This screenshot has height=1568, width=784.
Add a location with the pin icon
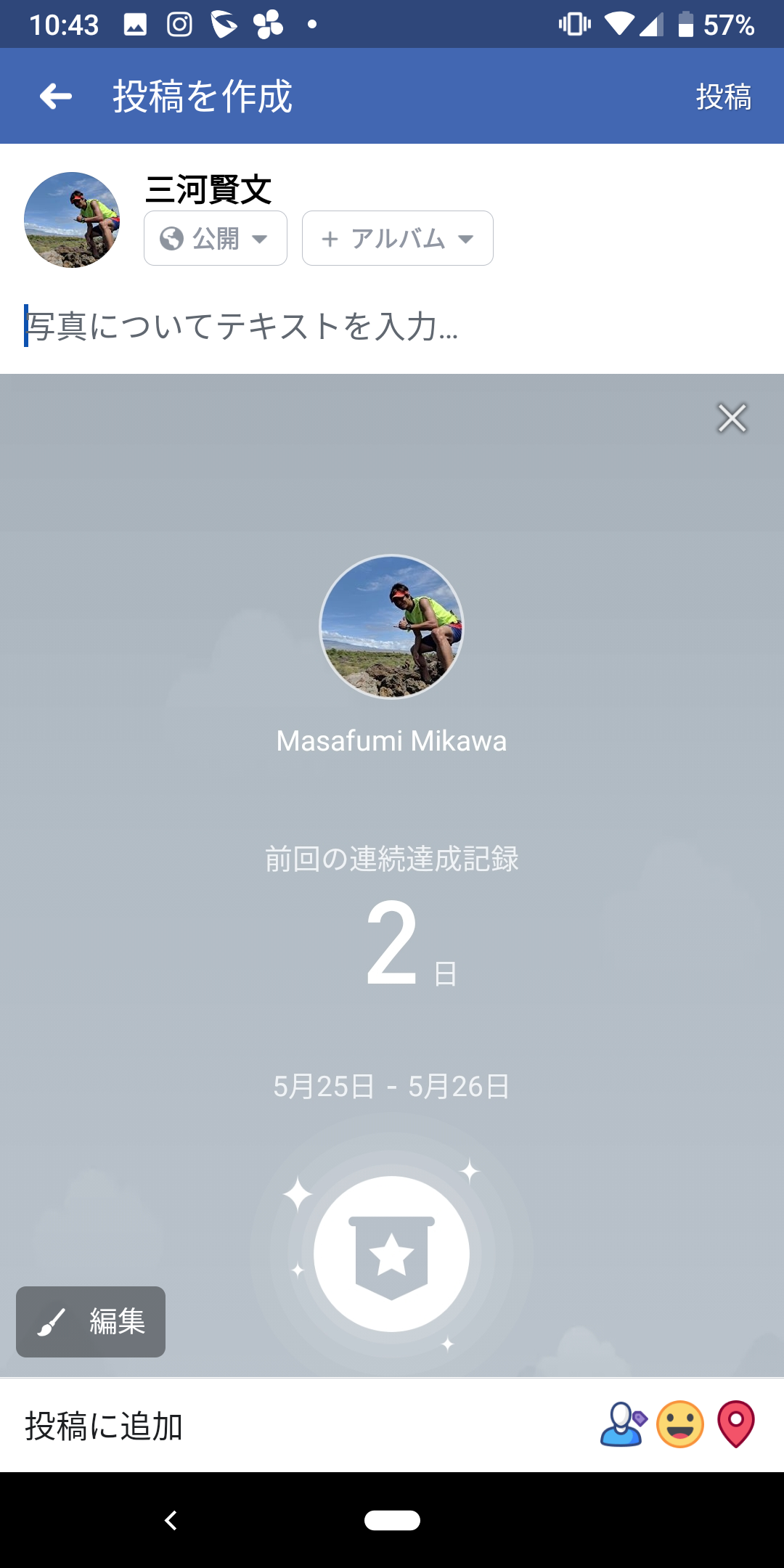(x=736, y=1424)
